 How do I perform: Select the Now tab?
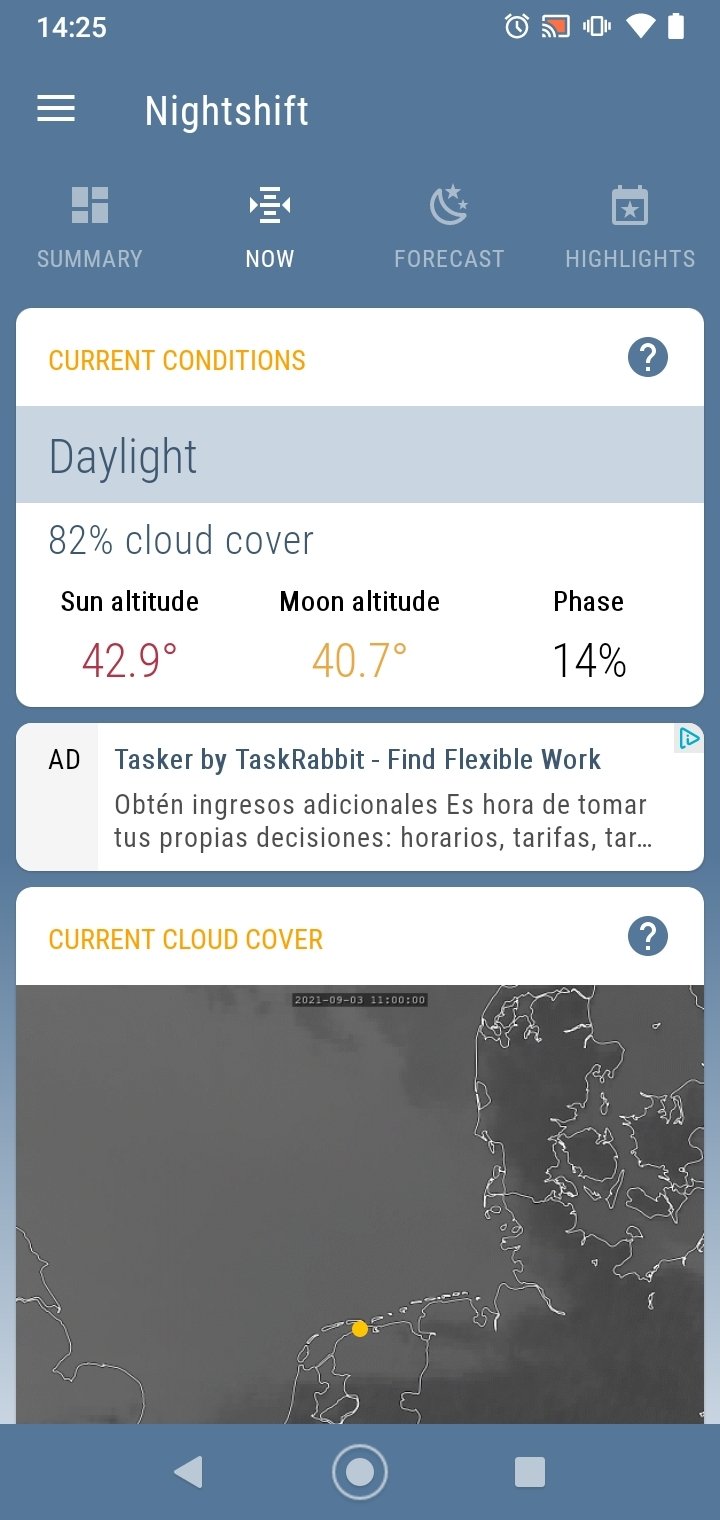pos(270,227)
